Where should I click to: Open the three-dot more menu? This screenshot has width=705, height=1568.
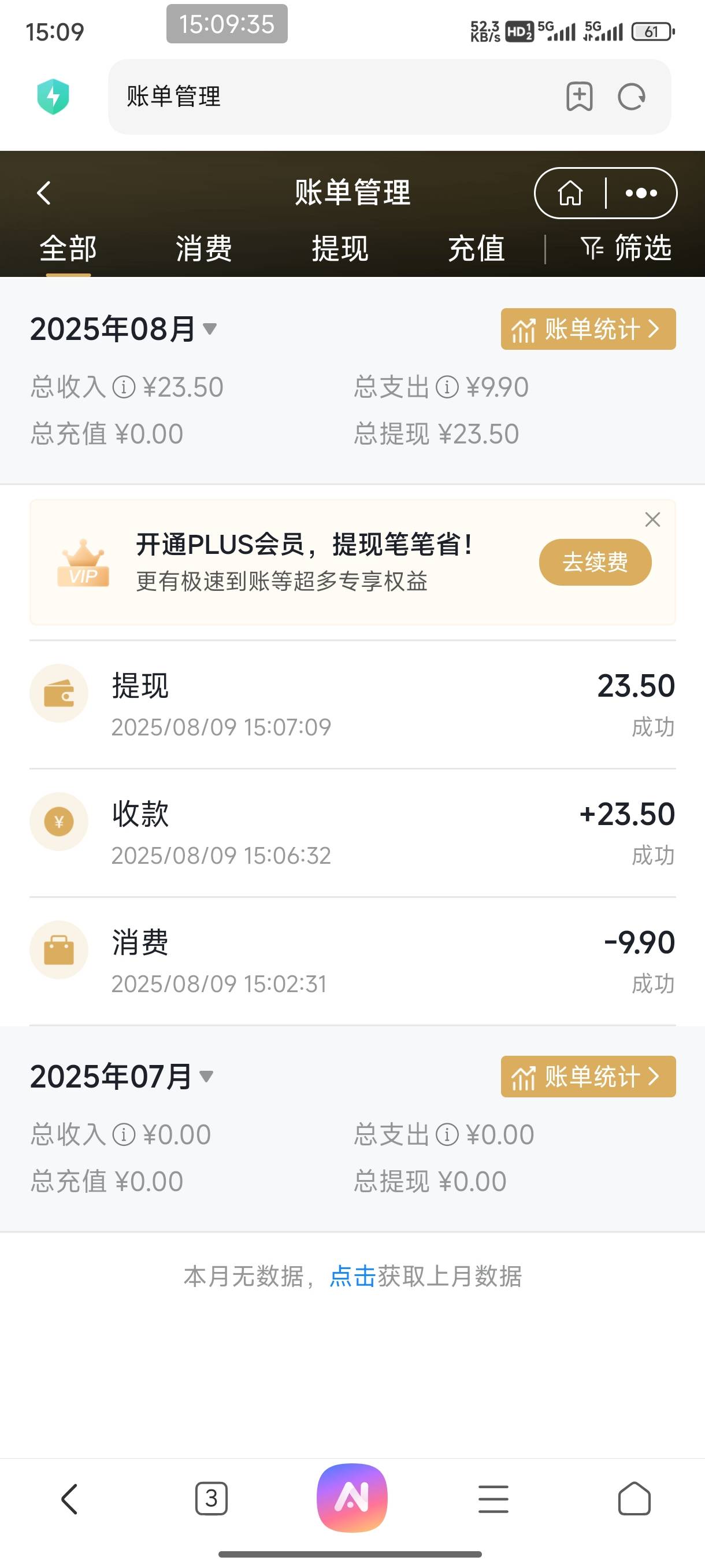[641, 193]
